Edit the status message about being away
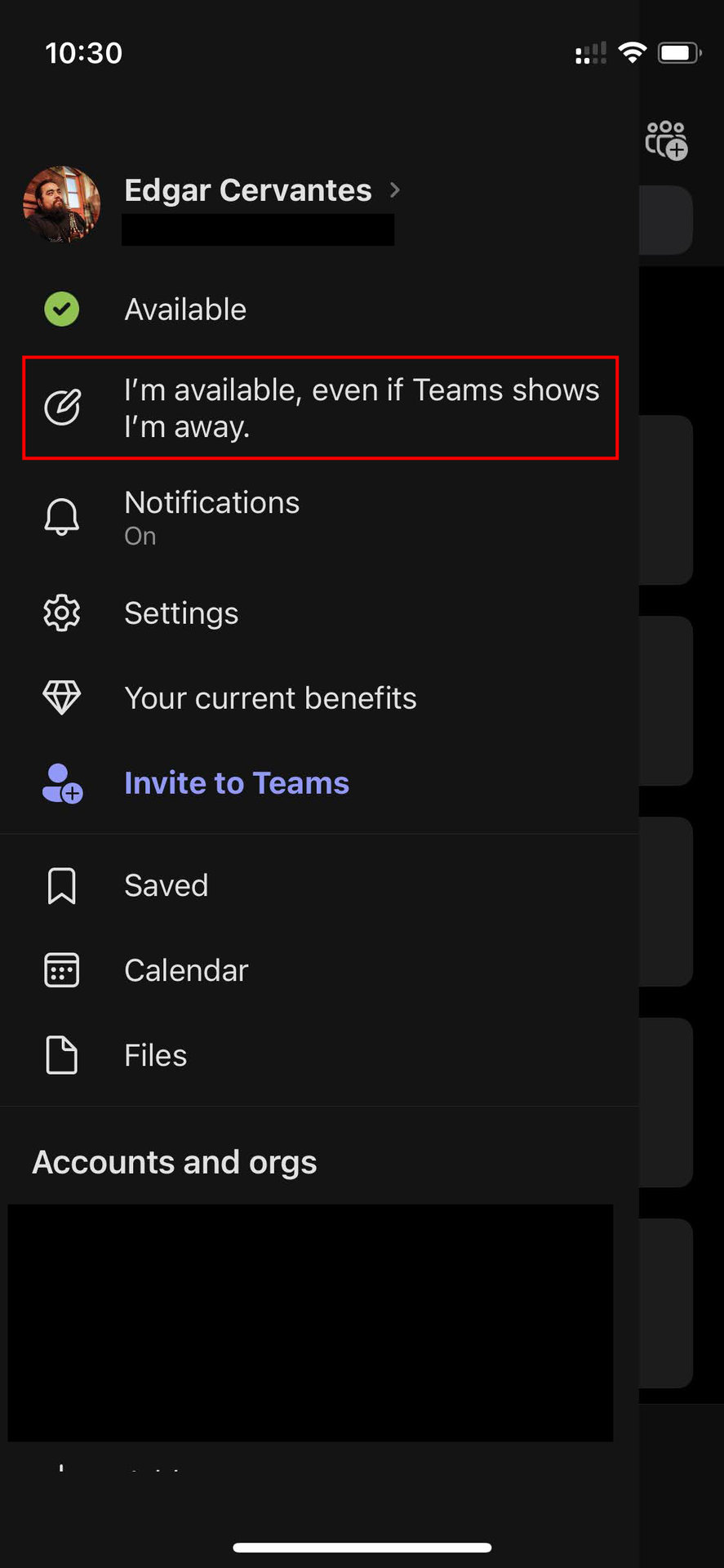 pos(320,408)
